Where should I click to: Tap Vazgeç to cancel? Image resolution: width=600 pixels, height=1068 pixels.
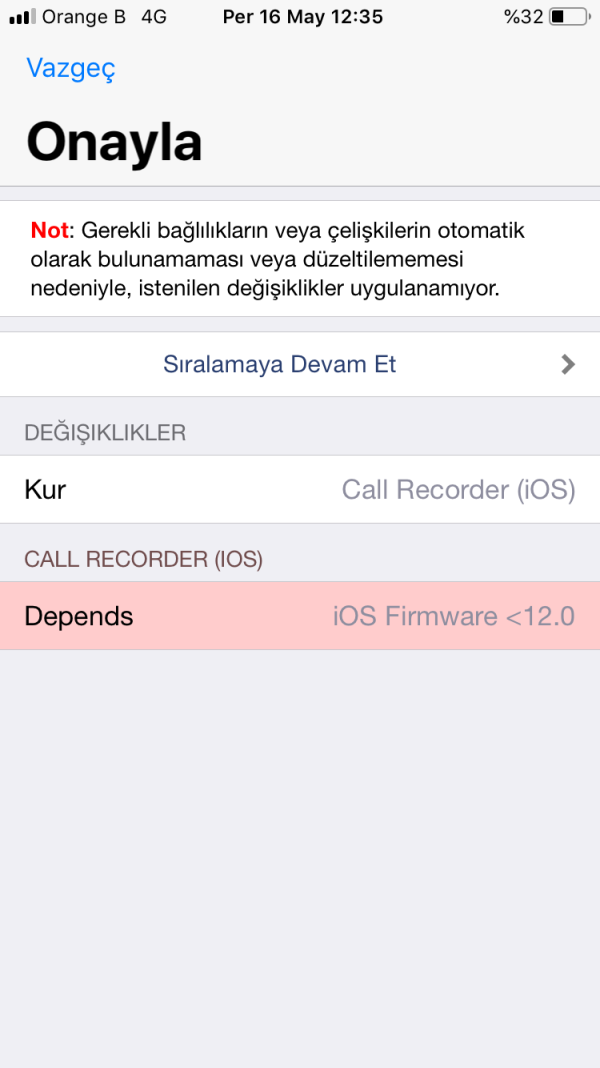pyautogui.click(x=70, y=68)
